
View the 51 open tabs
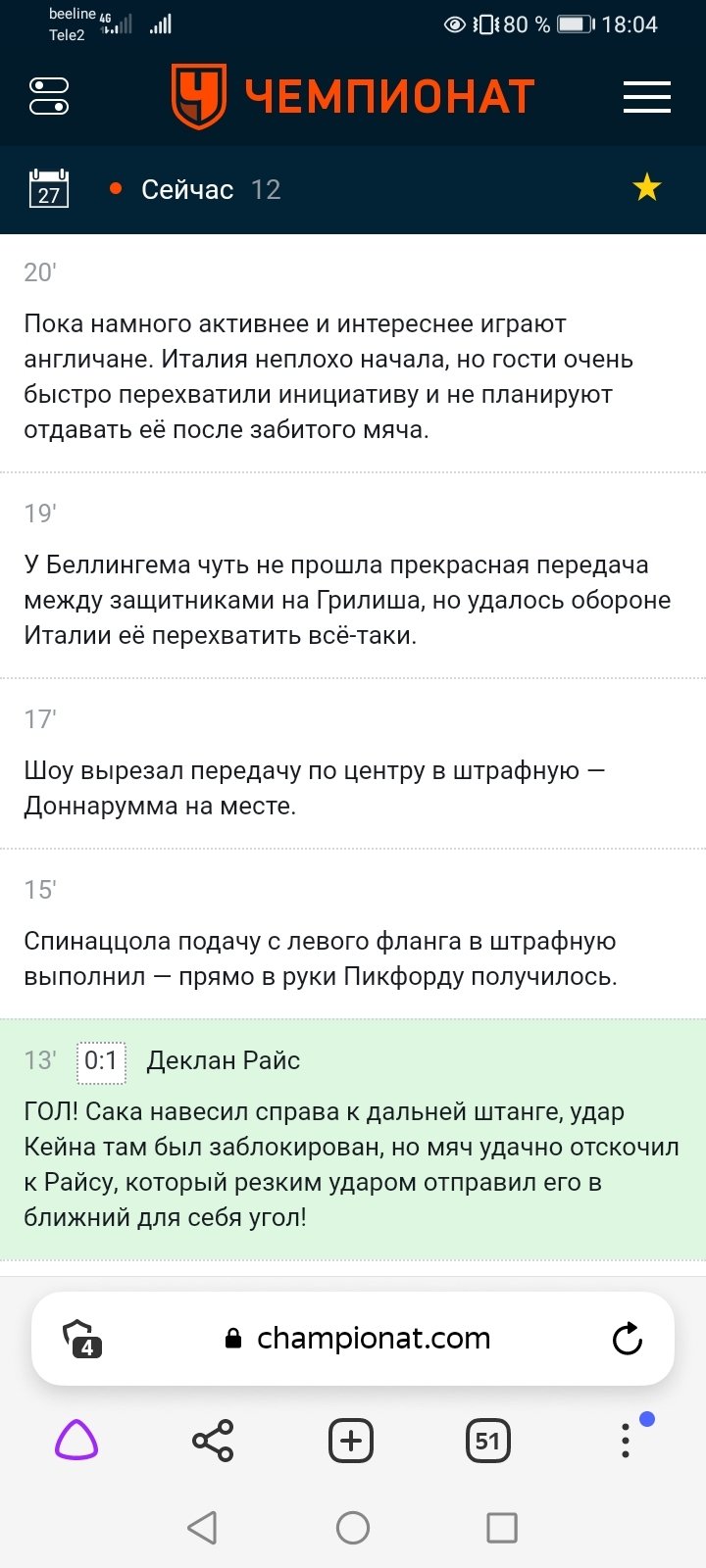[x=487, y=1441]
